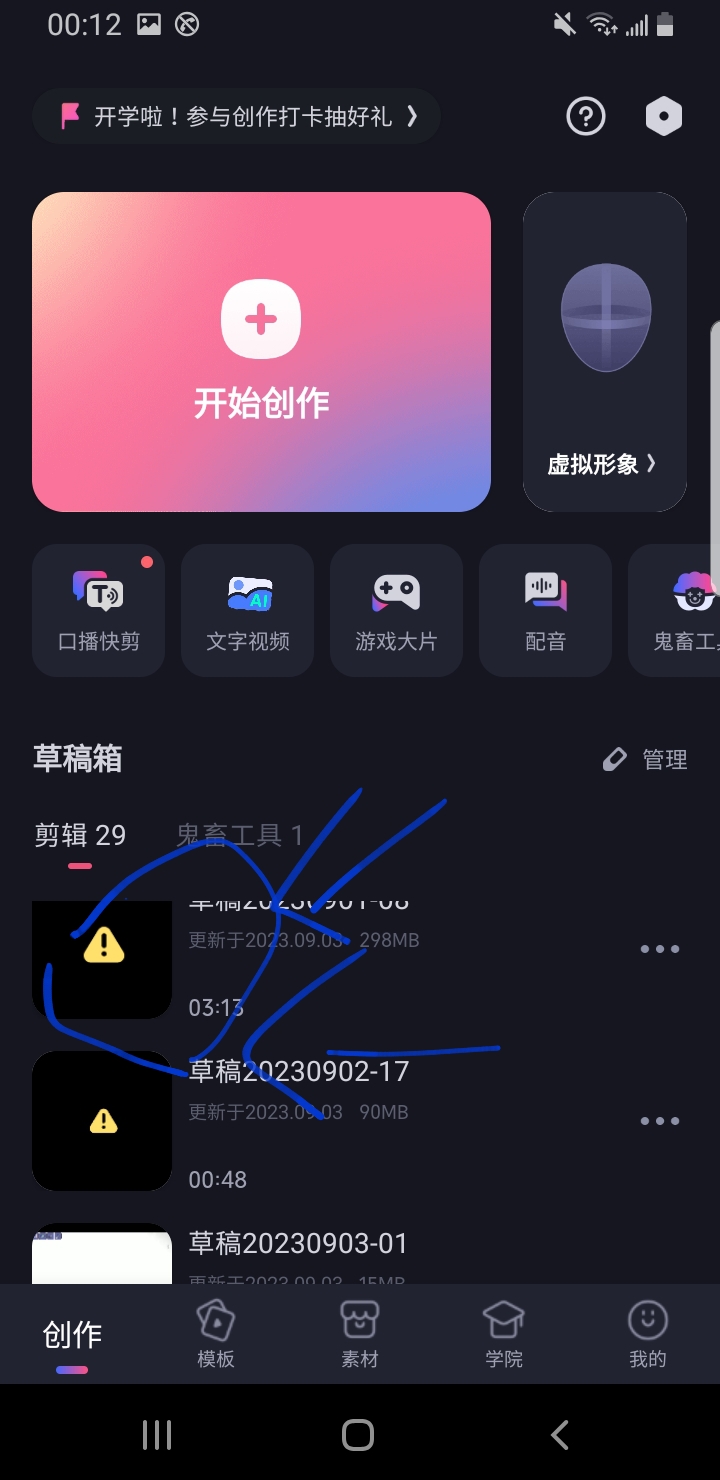Tap 管理 to manage drafts
Image resolution: width=720 pixels, height=1480 pixels.
tap(646, 760)
